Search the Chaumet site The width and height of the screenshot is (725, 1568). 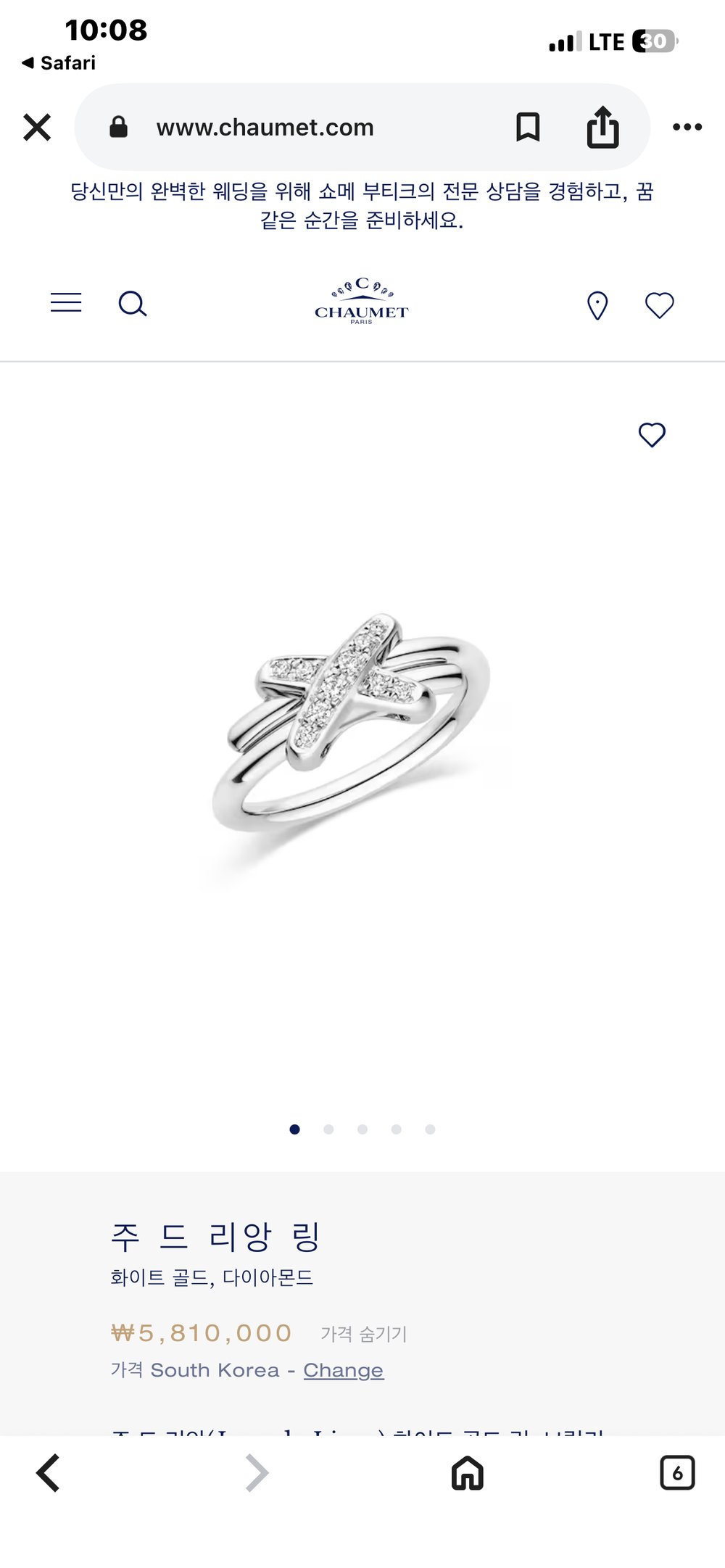click(x=133, y=304)
